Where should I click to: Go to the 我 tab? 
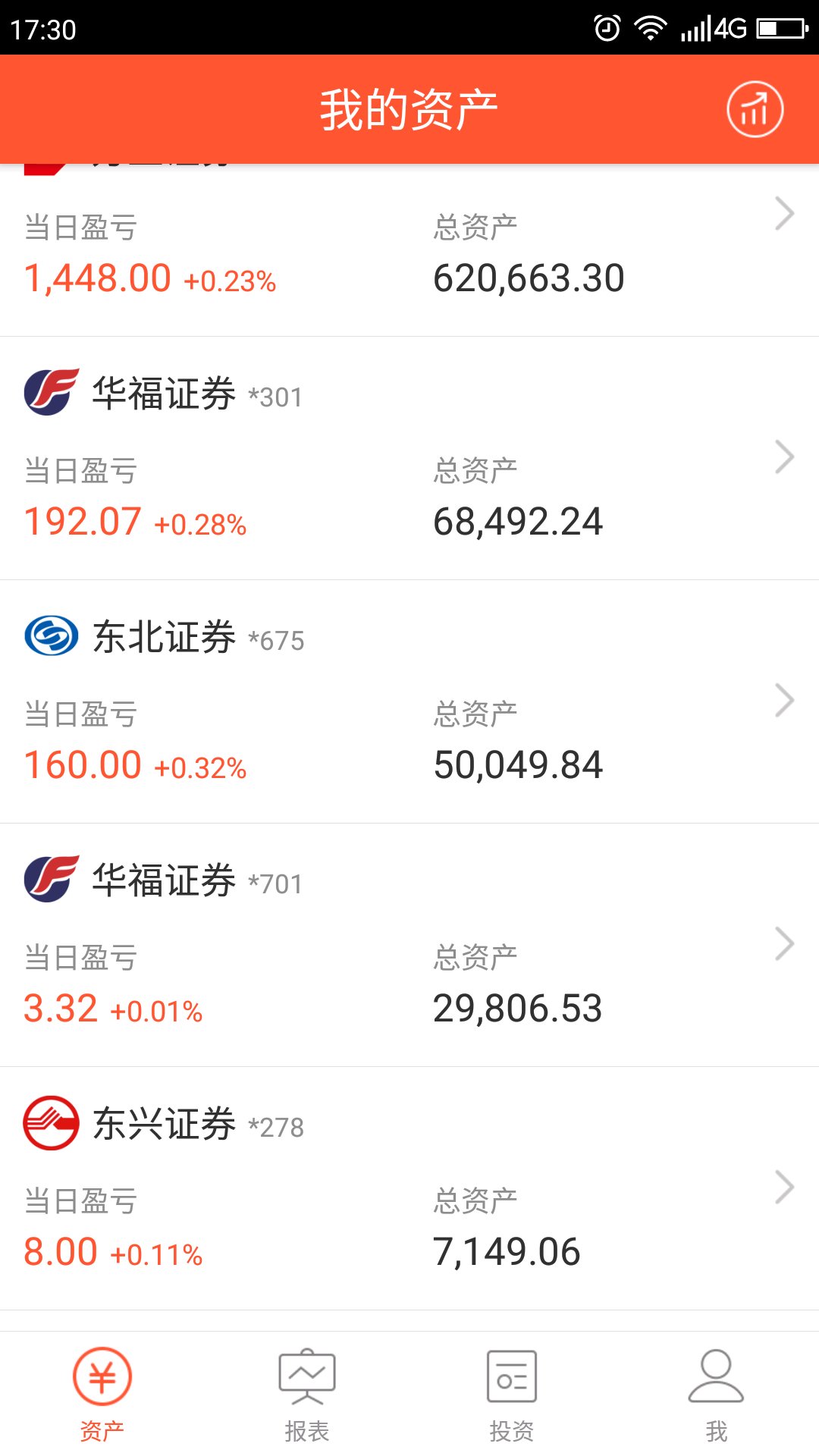716,1394
